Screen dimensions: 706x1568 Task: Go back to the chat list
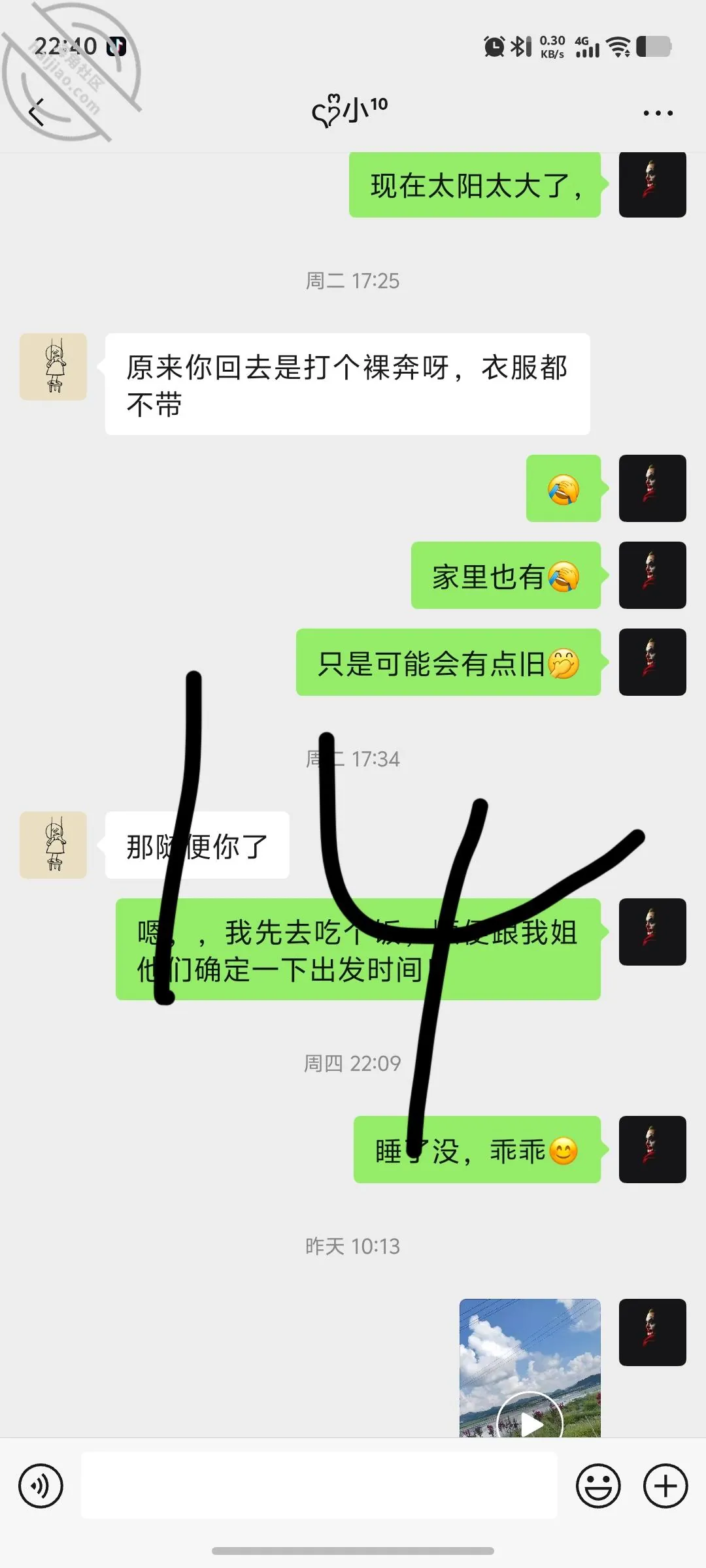point(37,112)
